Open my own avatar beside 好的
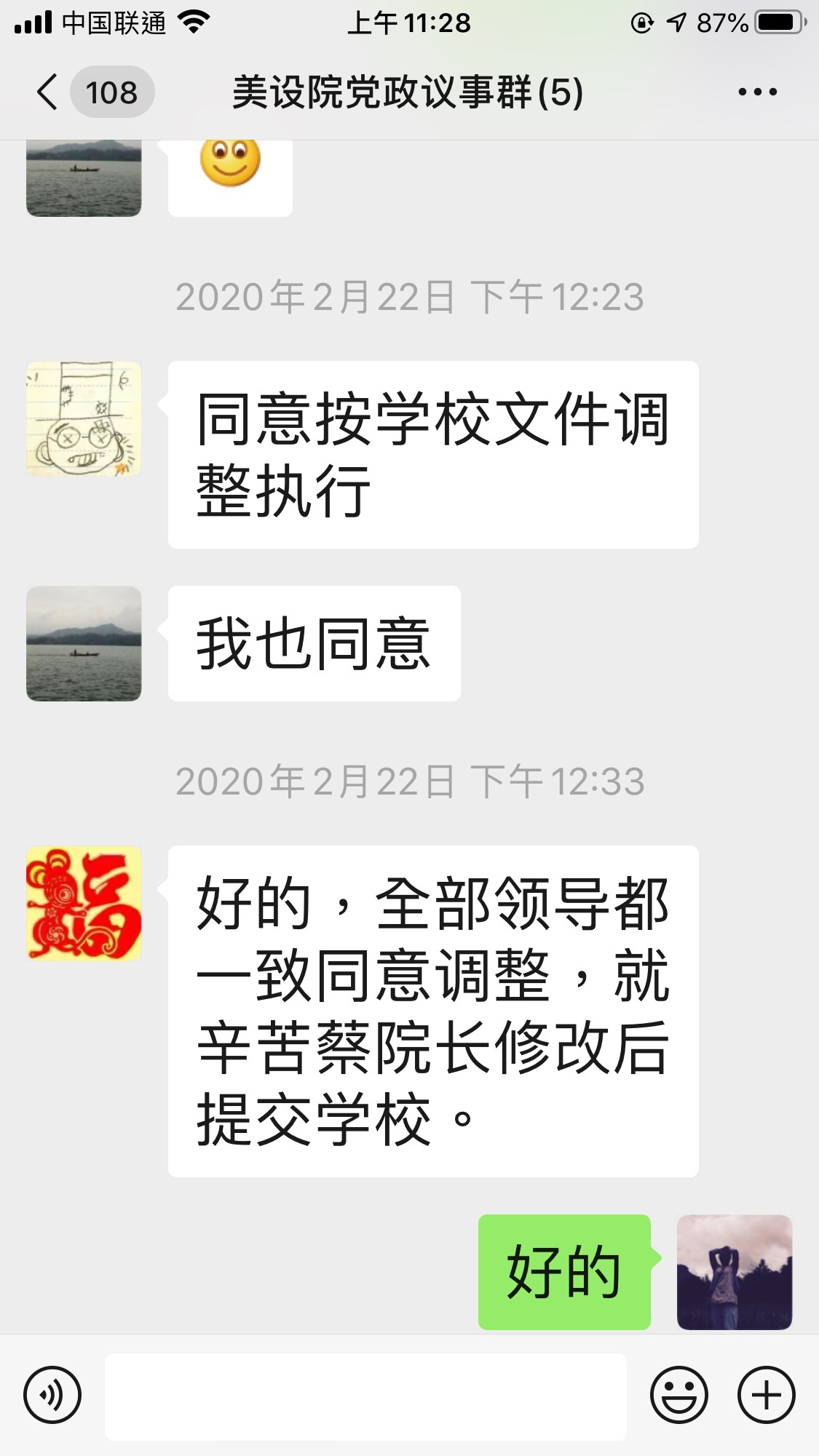 [x=734, y=1272]
